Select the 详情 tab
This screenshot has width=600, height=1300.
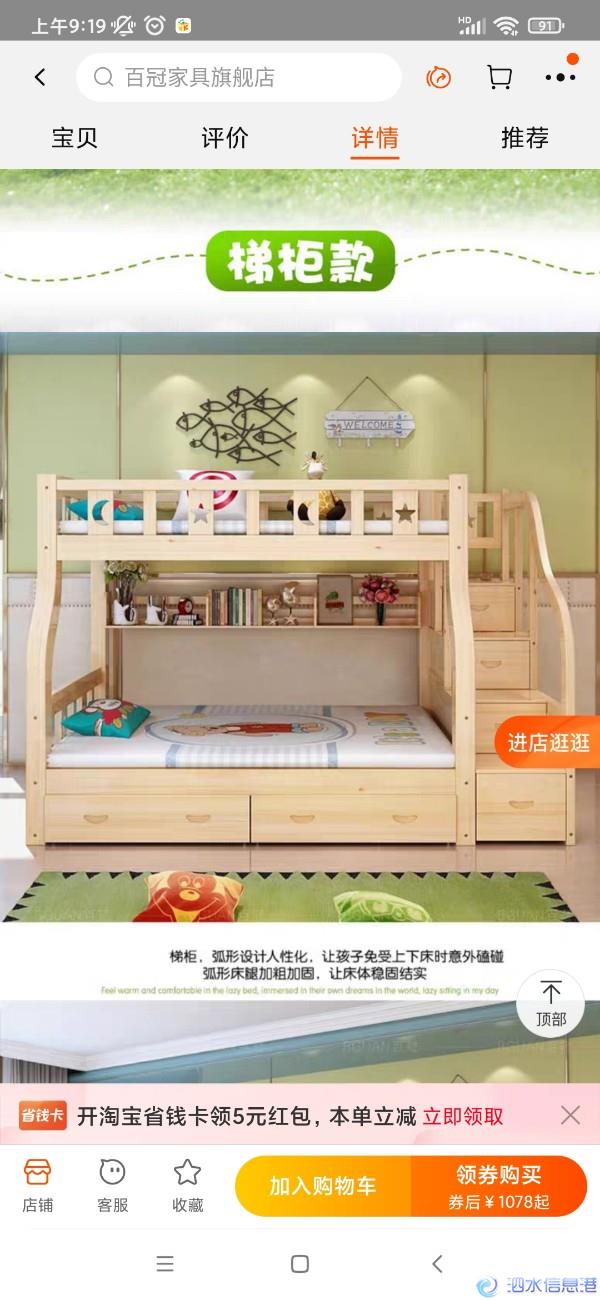point(375,138)
